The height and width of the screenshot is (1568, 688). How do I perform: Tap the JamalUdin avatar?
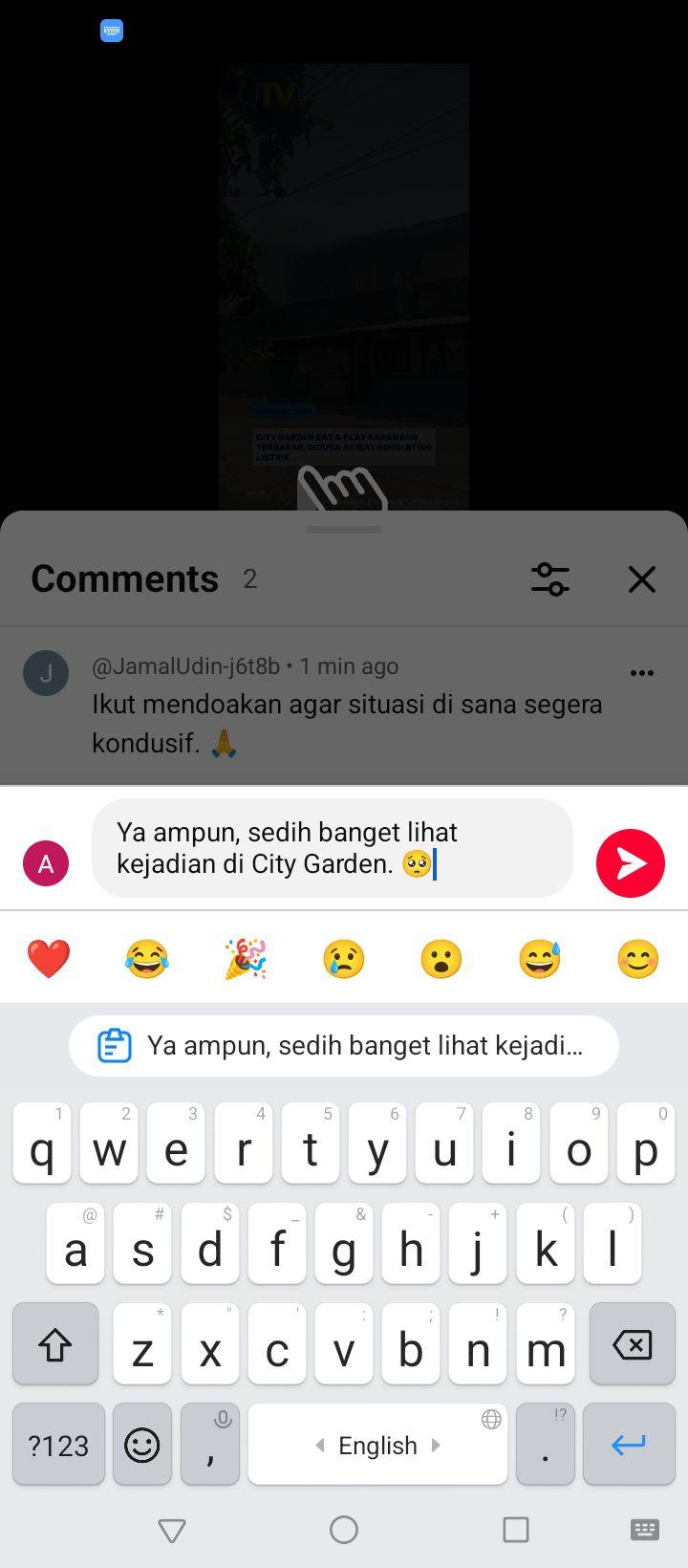point(46,673)
